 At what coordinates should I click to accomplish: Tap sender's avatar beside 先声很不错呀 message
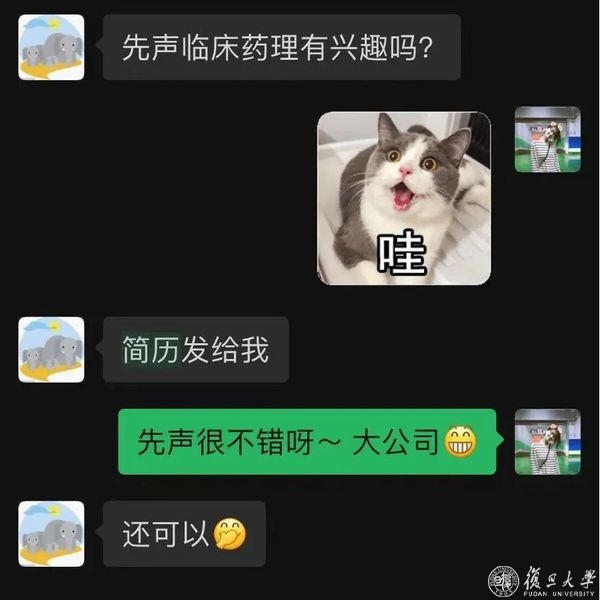pos(547,441)
